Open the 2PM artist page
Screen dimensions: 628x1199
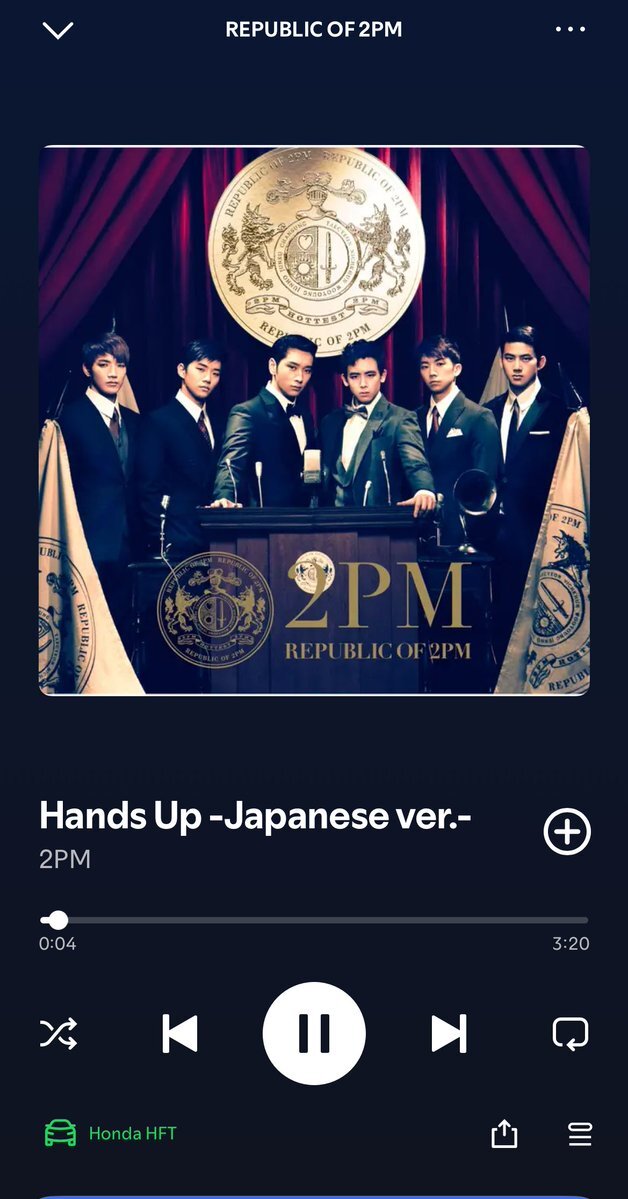65,859
